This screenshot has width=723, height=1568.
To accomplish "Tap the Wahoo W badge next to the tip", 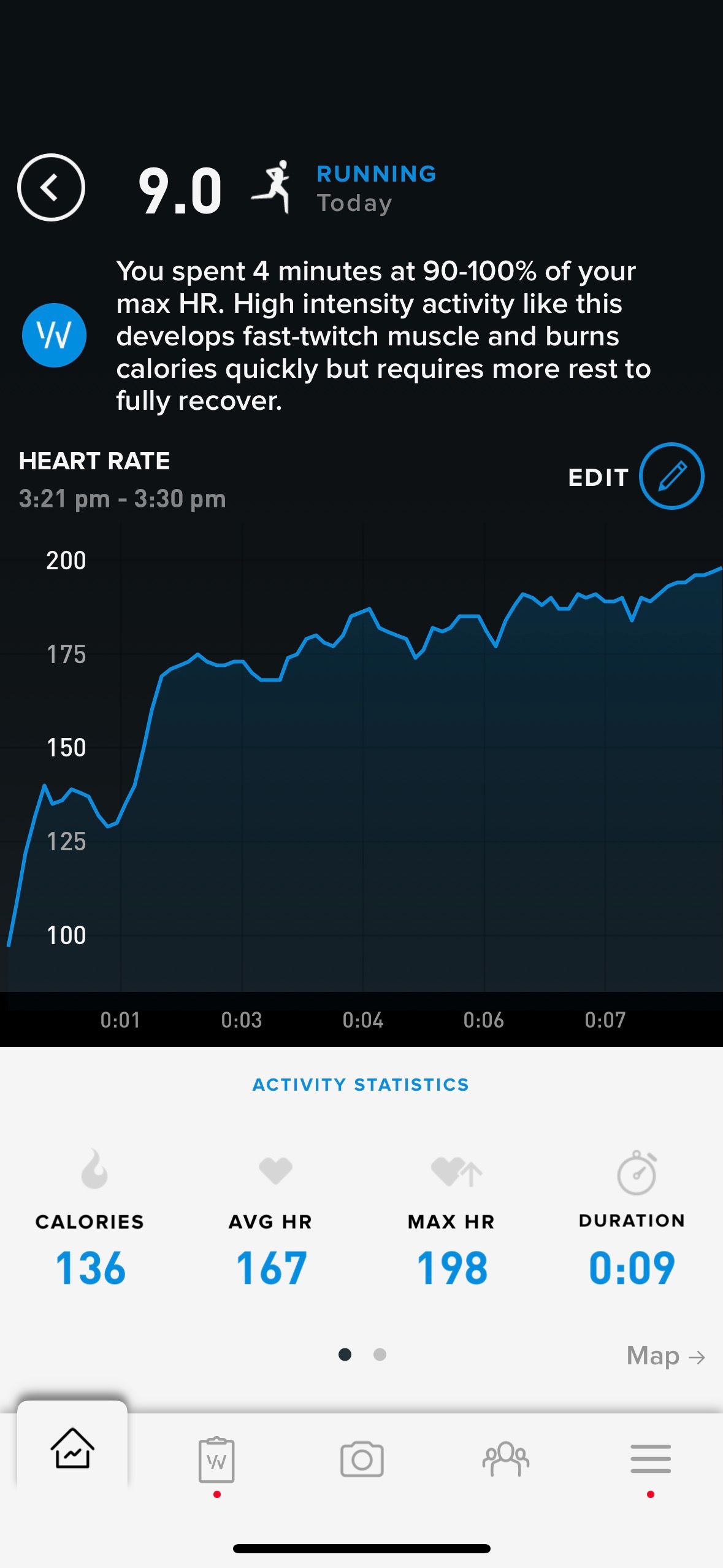I will [x=54, y=336].
